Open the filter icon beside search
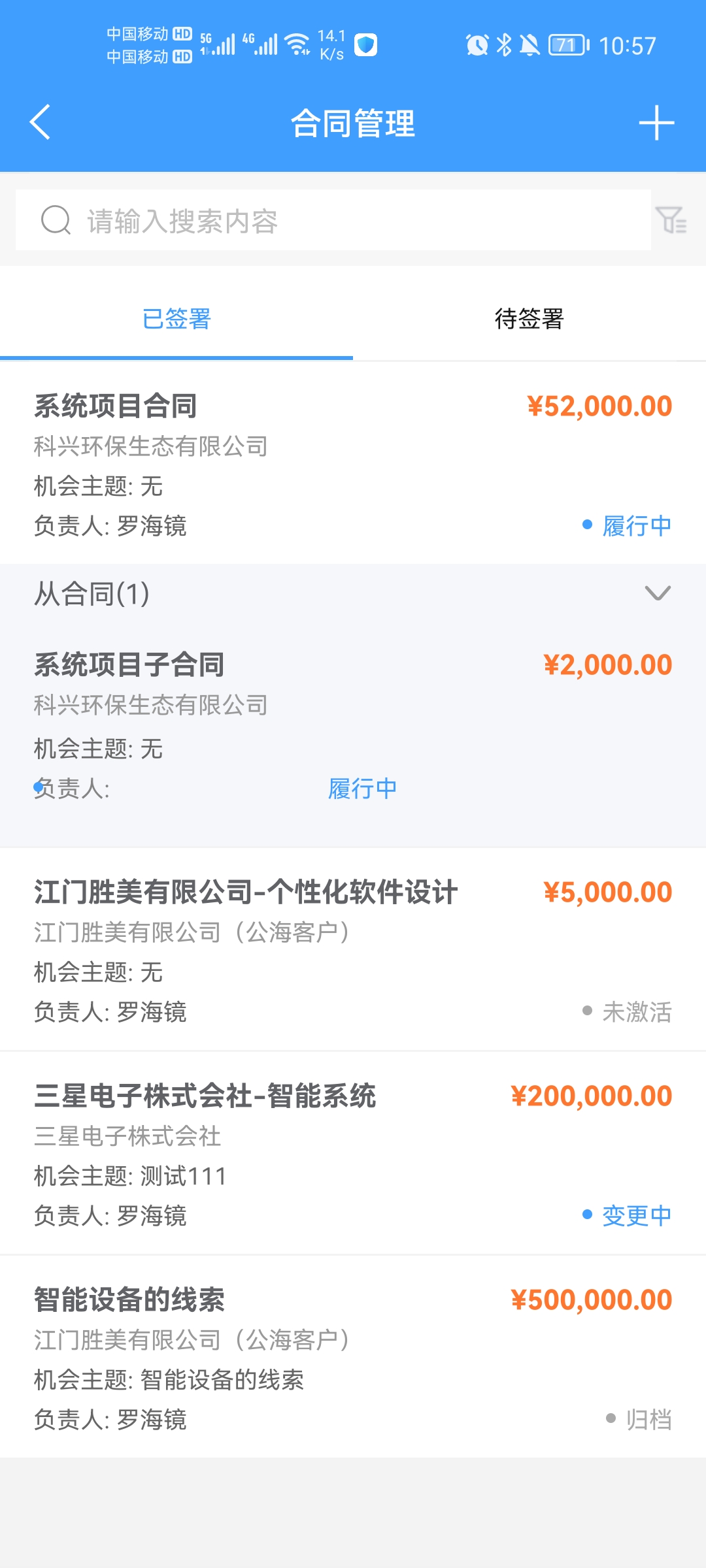The height and width of the screenshot is (1568, 706). click(671, 220)
